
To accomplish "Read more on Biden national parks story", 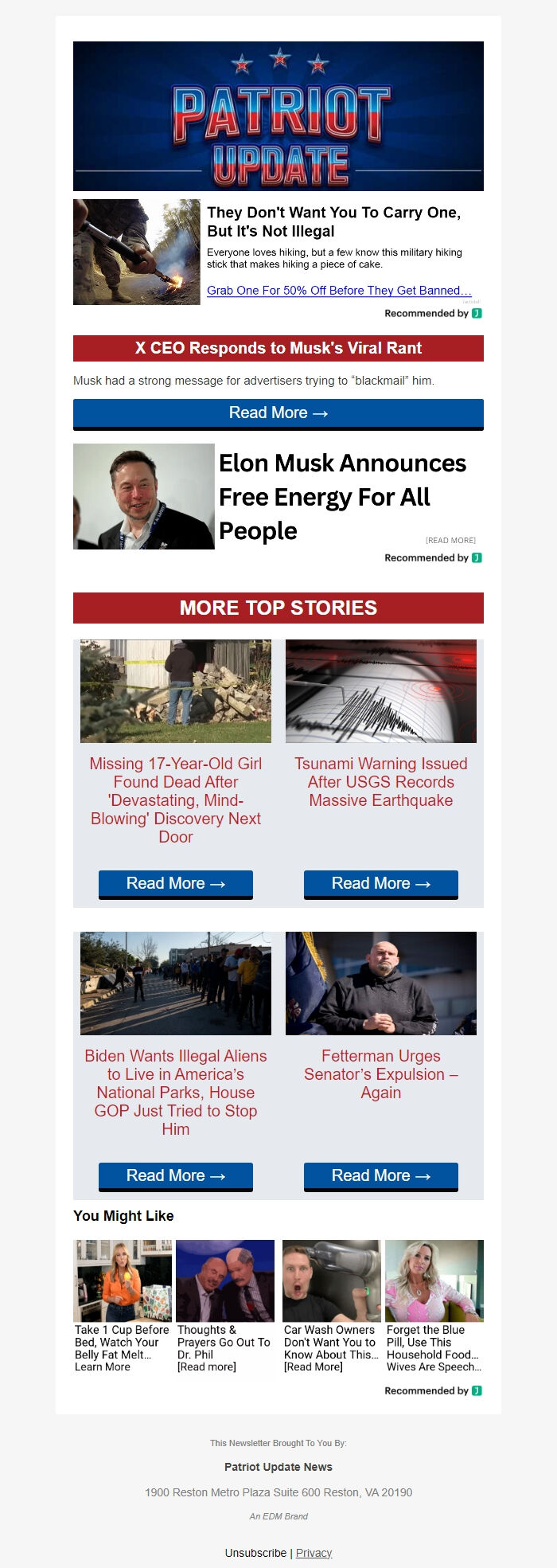I will click(x=176, y=1176).
